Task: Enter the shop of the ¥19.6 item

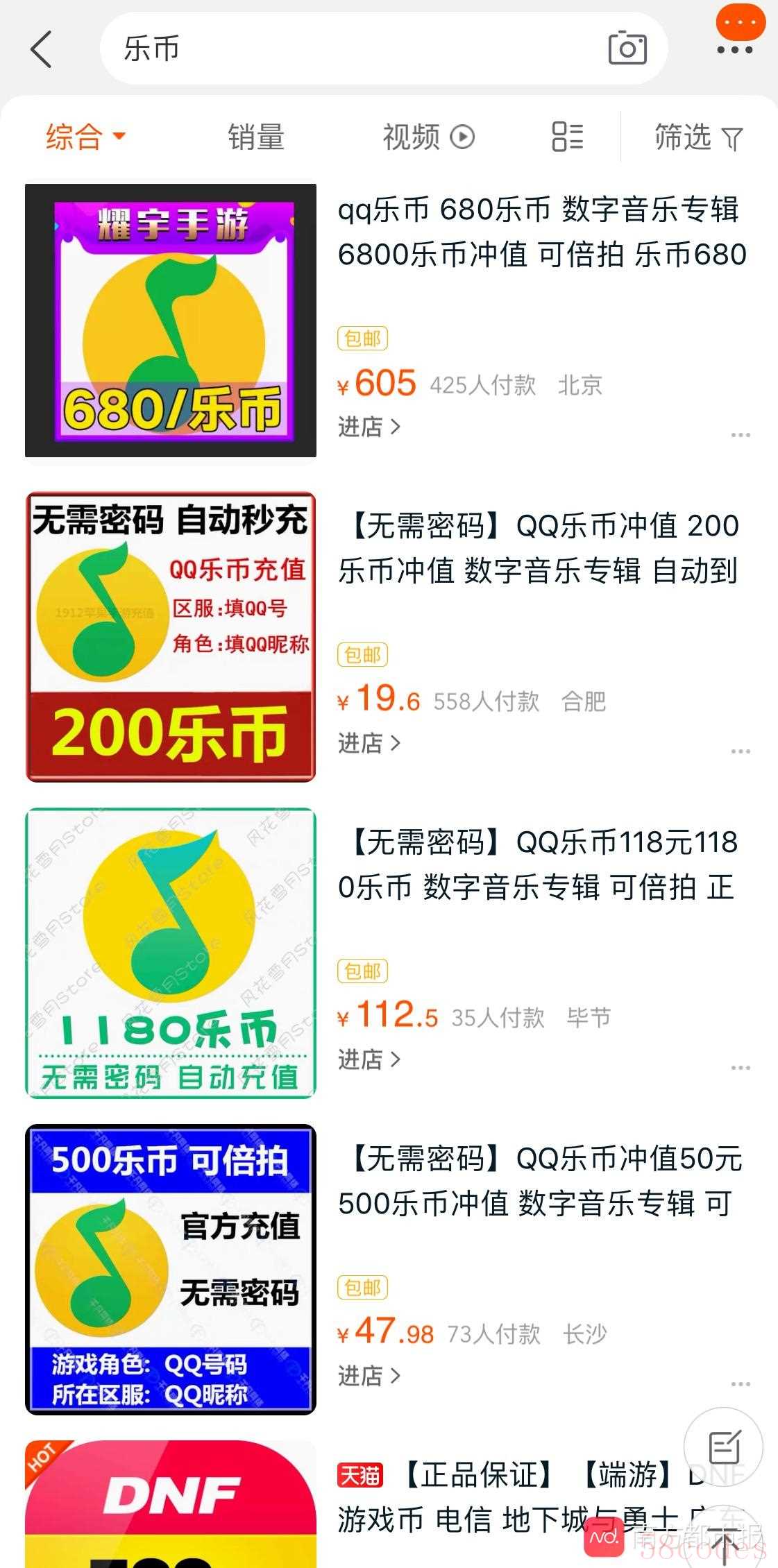Action: (x=369, y=742)
